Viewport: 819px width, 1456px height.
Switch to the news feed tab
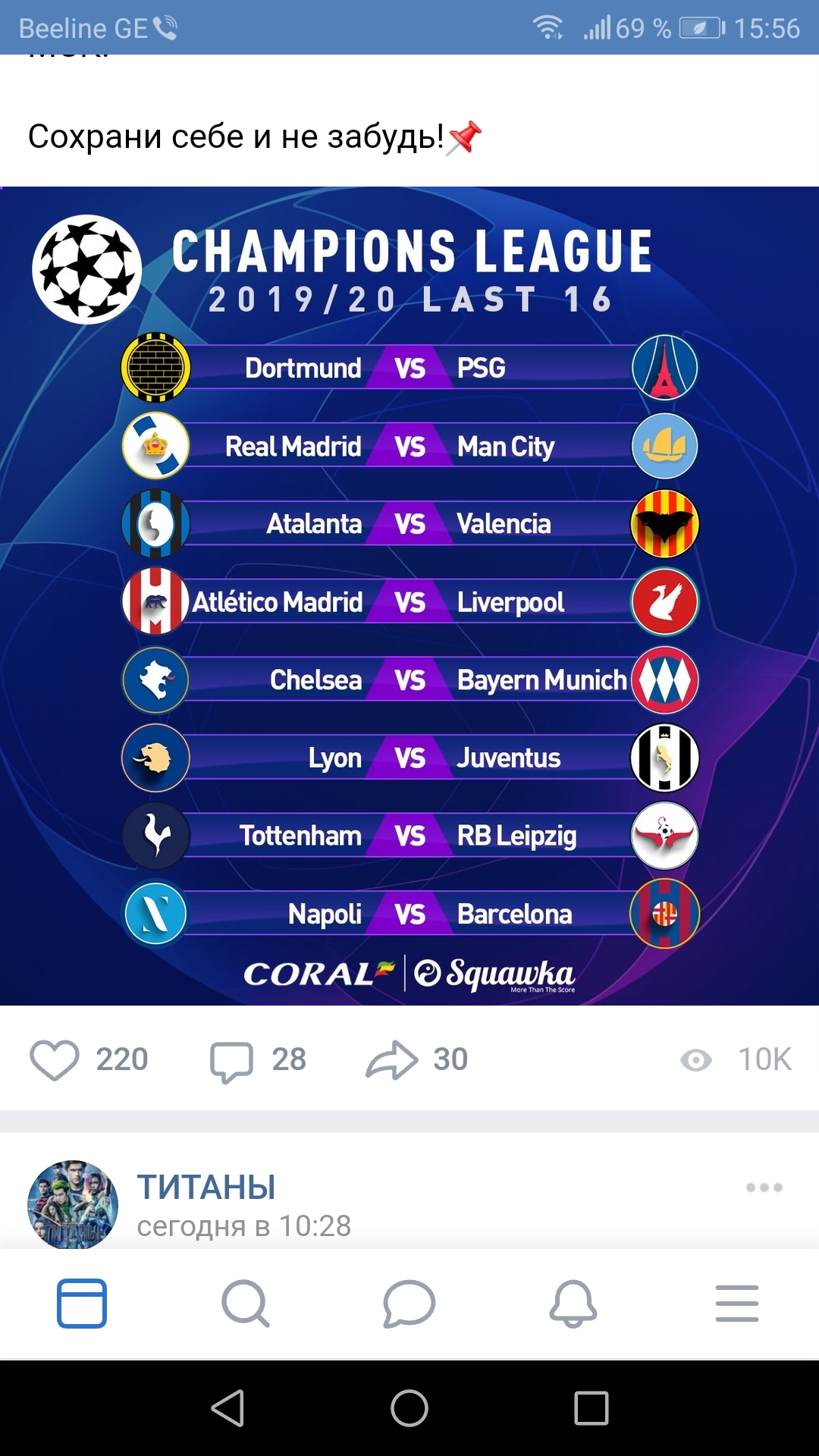pyautogui.click(x=82, y=1304)
